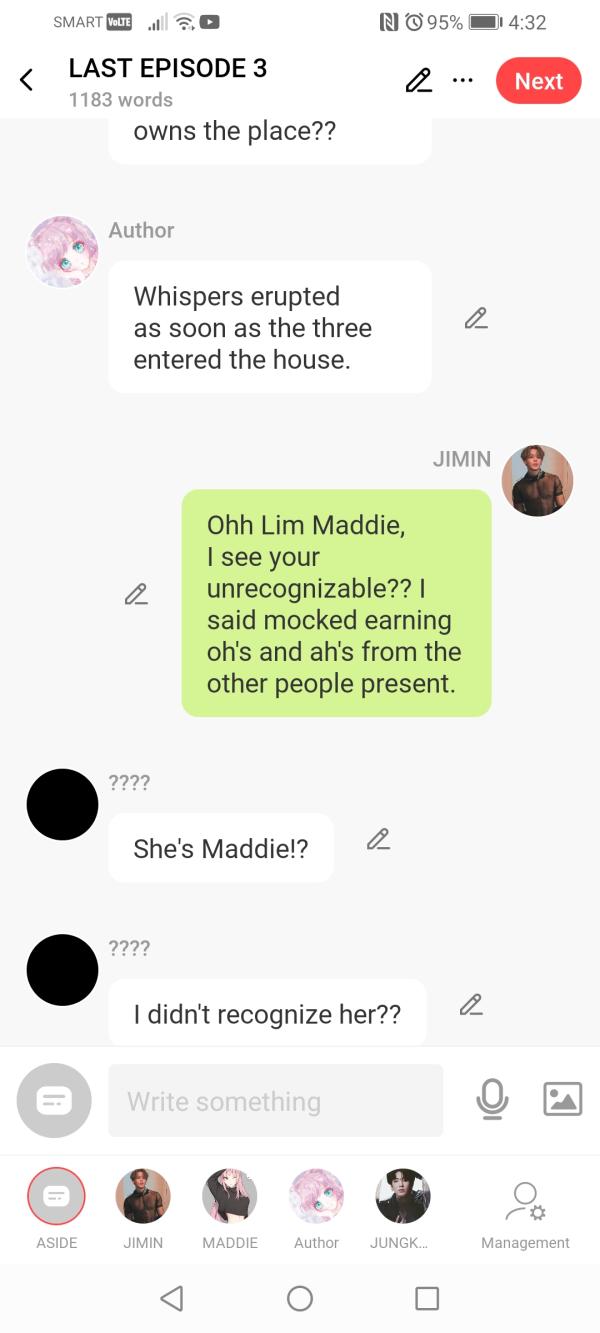Open the three-dot overflow menu

pos(462,81)
